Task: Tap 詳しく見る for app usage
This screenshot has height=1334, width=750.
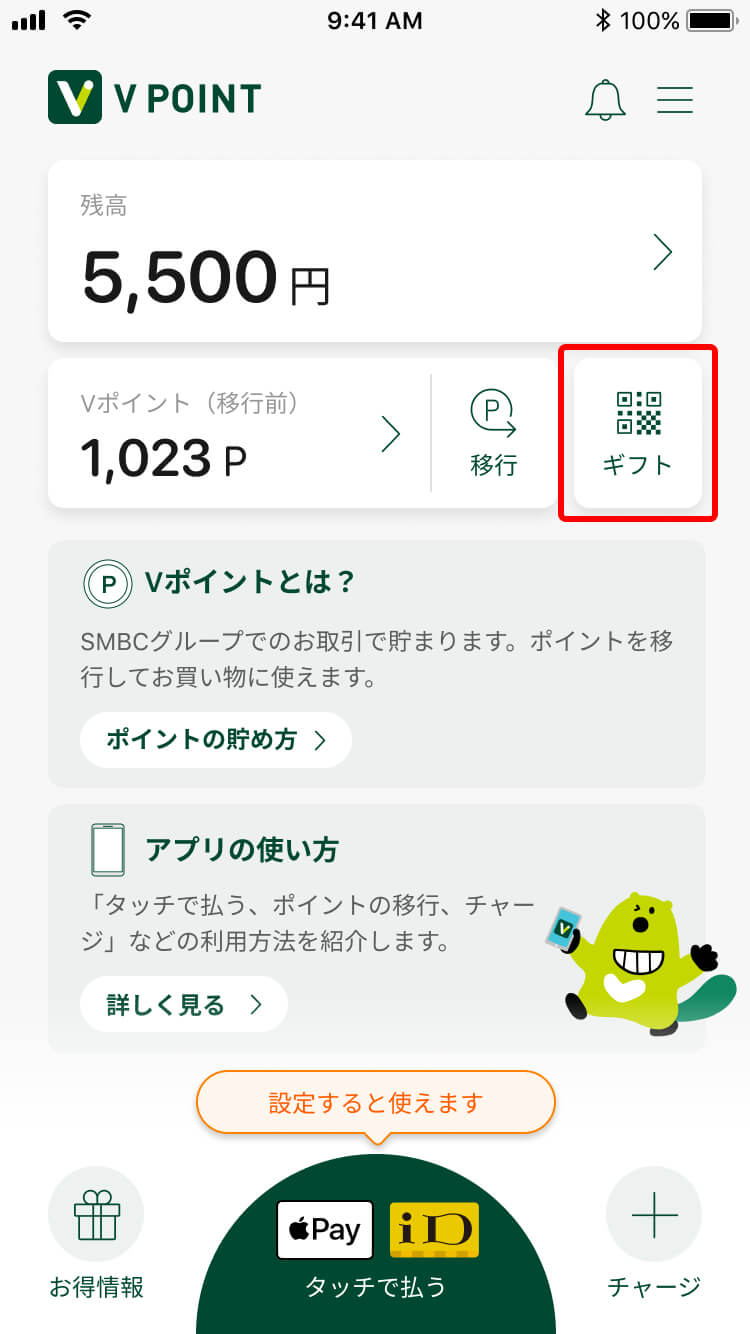Action: pos(184,1004)
